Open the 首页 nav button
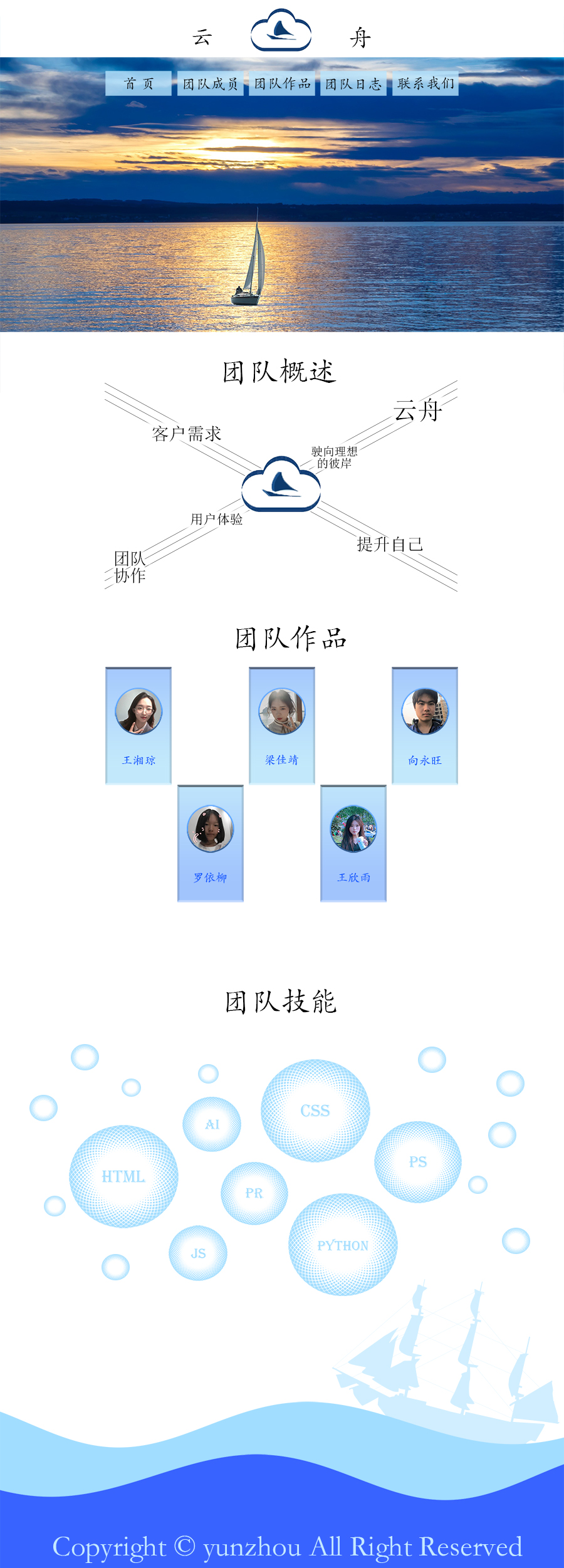 tap(138, 83)
